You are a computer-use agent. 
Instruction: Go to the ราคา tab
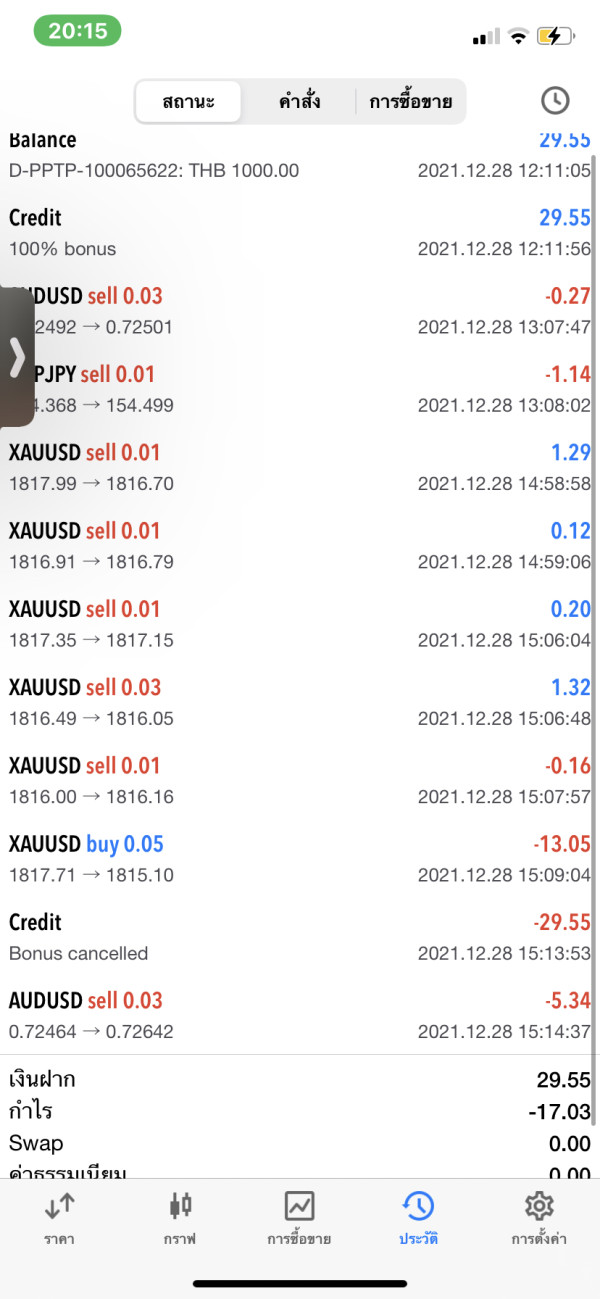tap(59, 1219)
